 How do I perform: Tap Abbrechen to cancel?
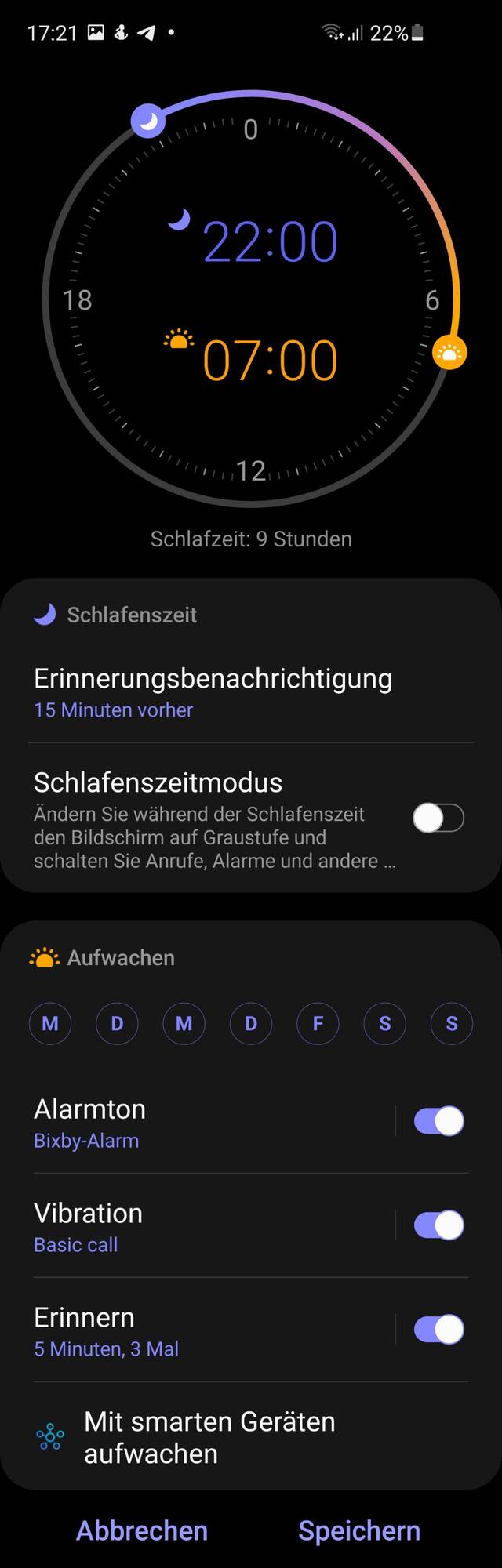click(x=142, y=1530)
